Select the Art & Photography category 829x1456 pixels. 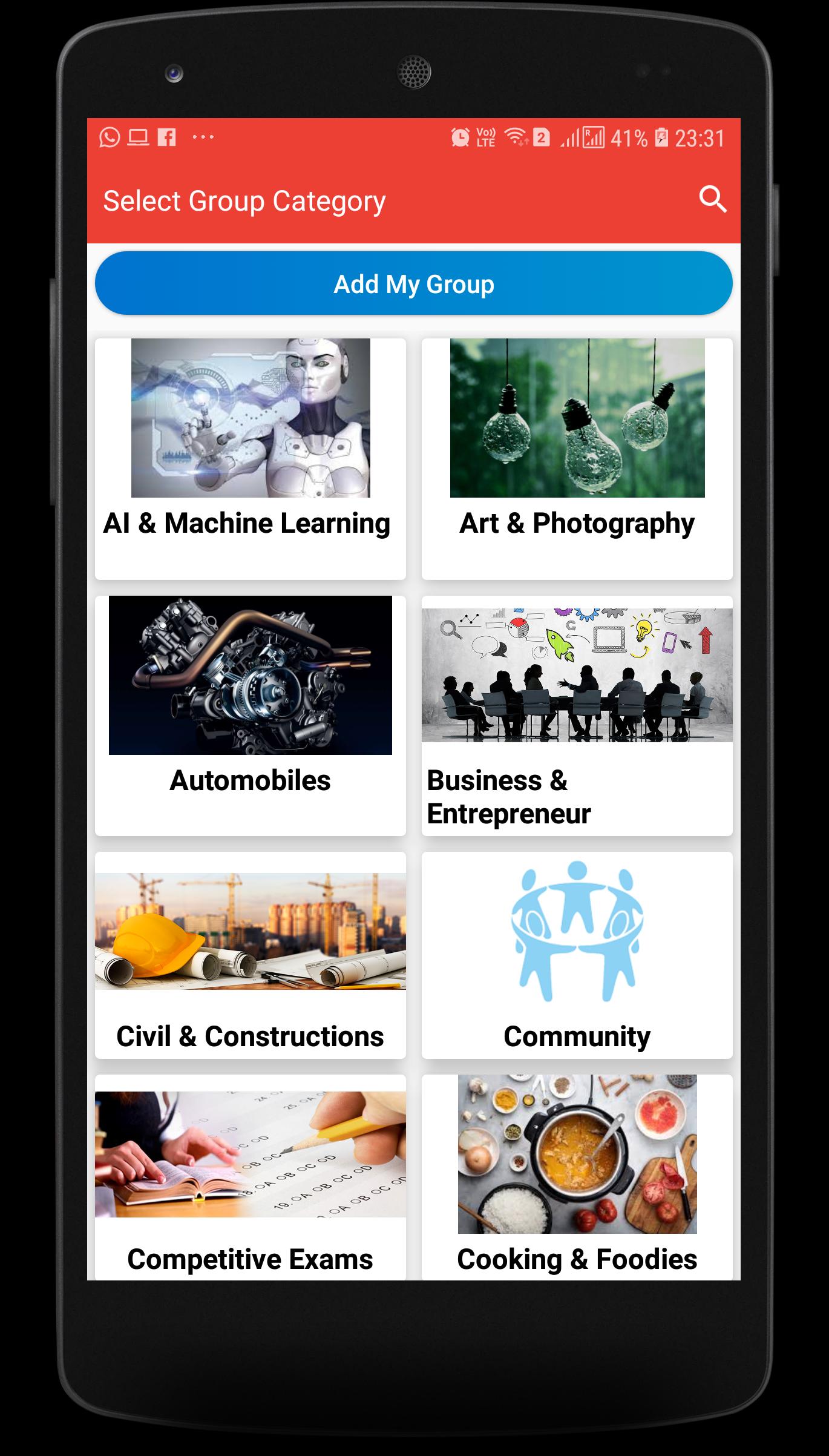[577, 458]
